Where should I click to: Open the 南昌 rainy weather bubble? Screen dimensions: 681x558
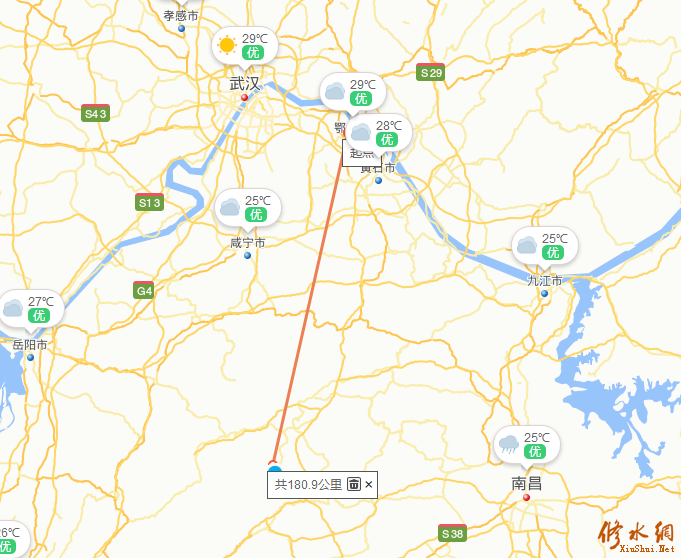click(x=527, y=444)
